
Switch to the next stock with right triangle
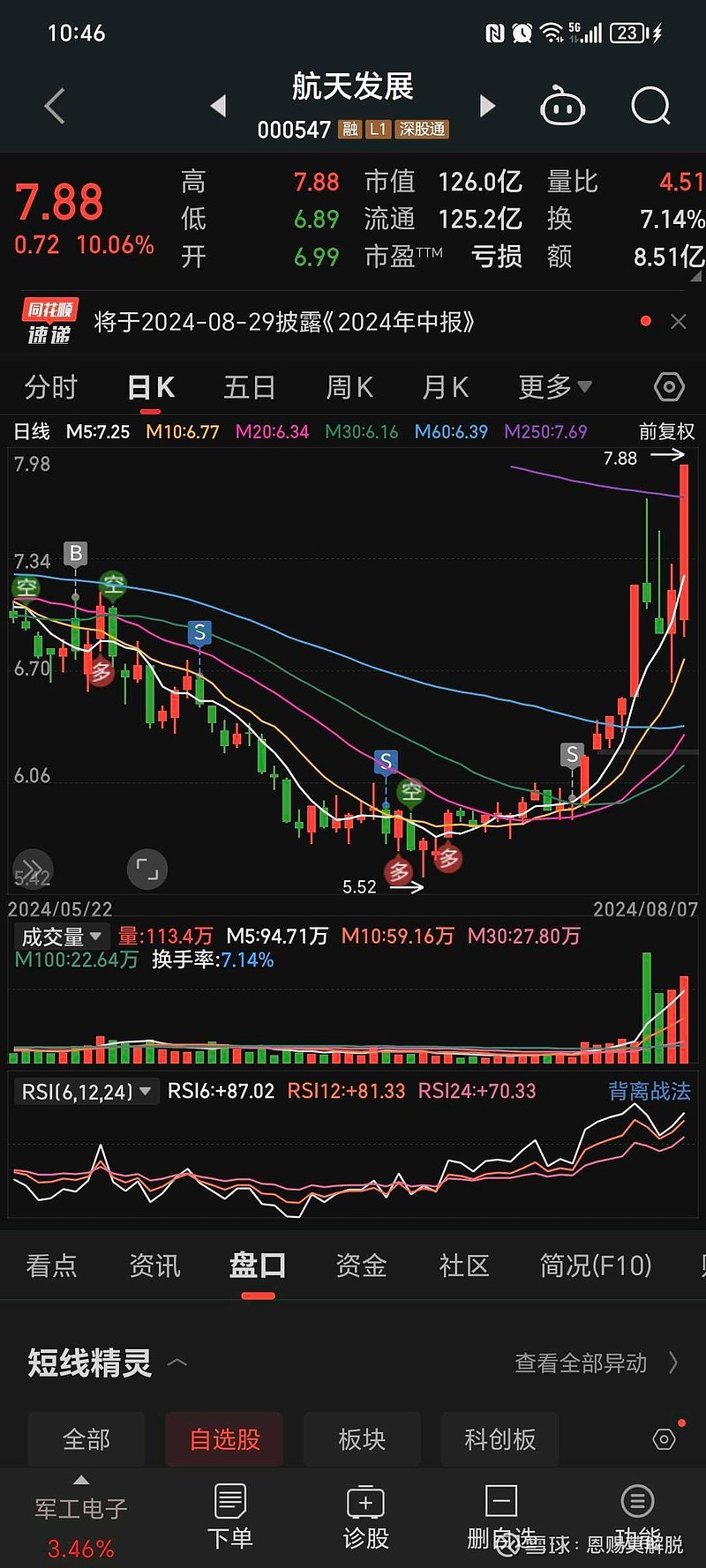pyautogui.click(x=487, y=107)
